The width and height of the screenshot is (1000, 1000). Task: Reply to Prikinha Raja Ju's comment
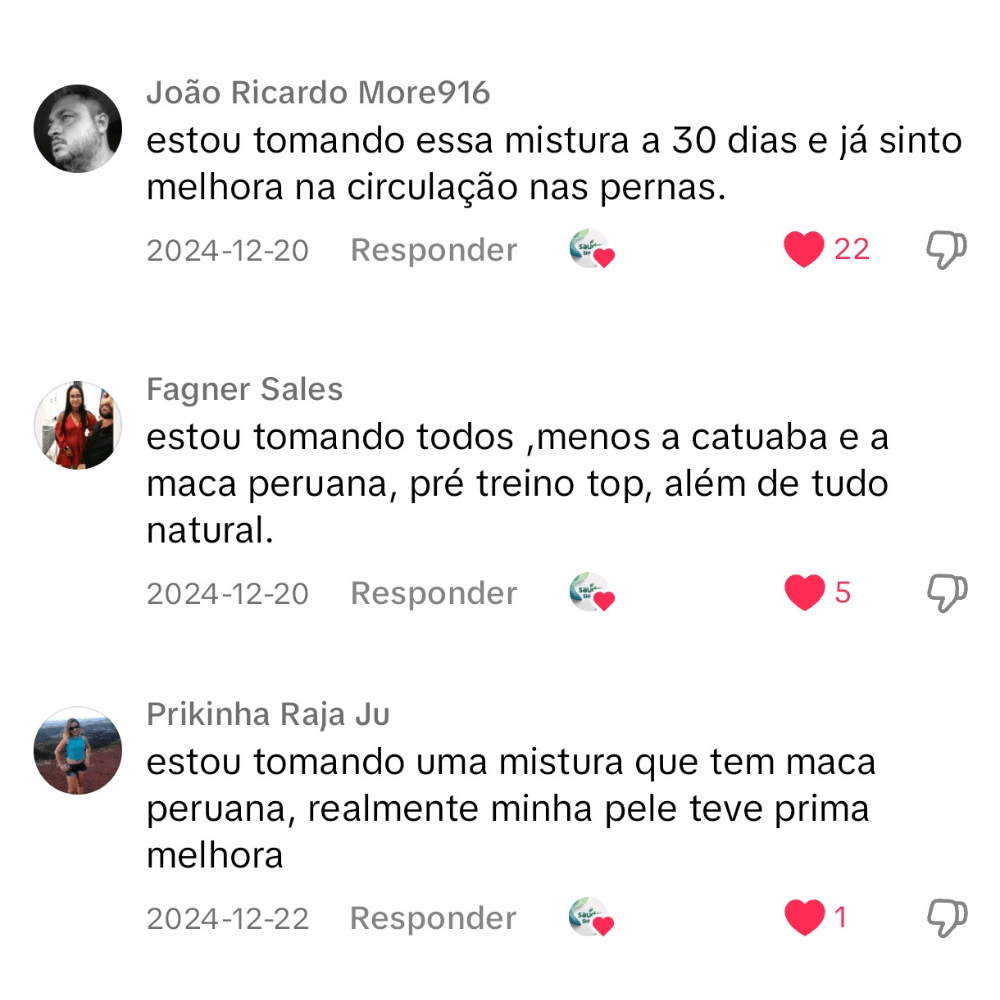(x=433, y=918)
